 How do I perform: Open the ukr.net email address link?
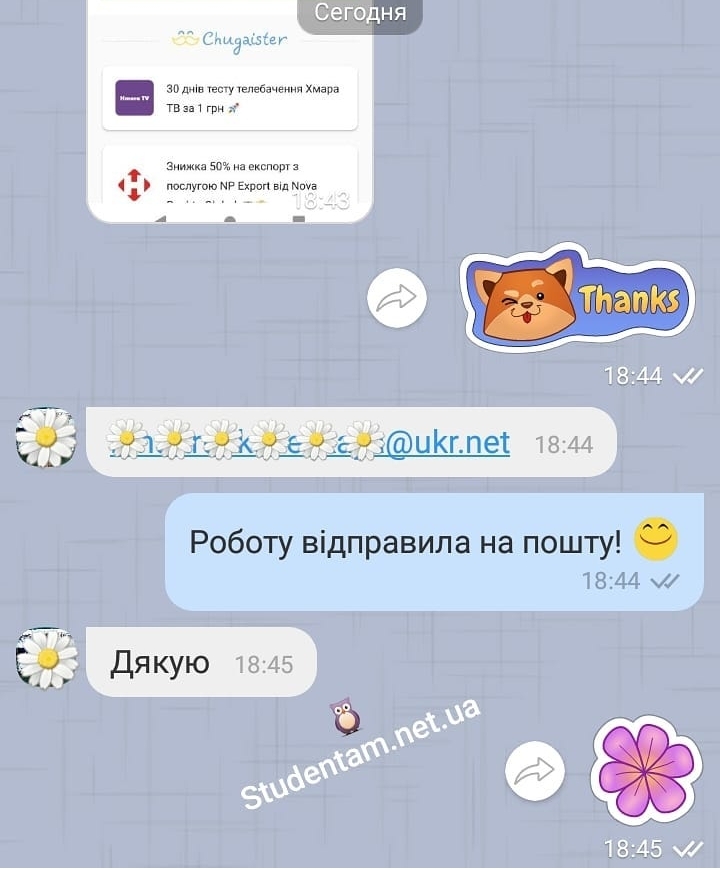click(x=310, y=441)
